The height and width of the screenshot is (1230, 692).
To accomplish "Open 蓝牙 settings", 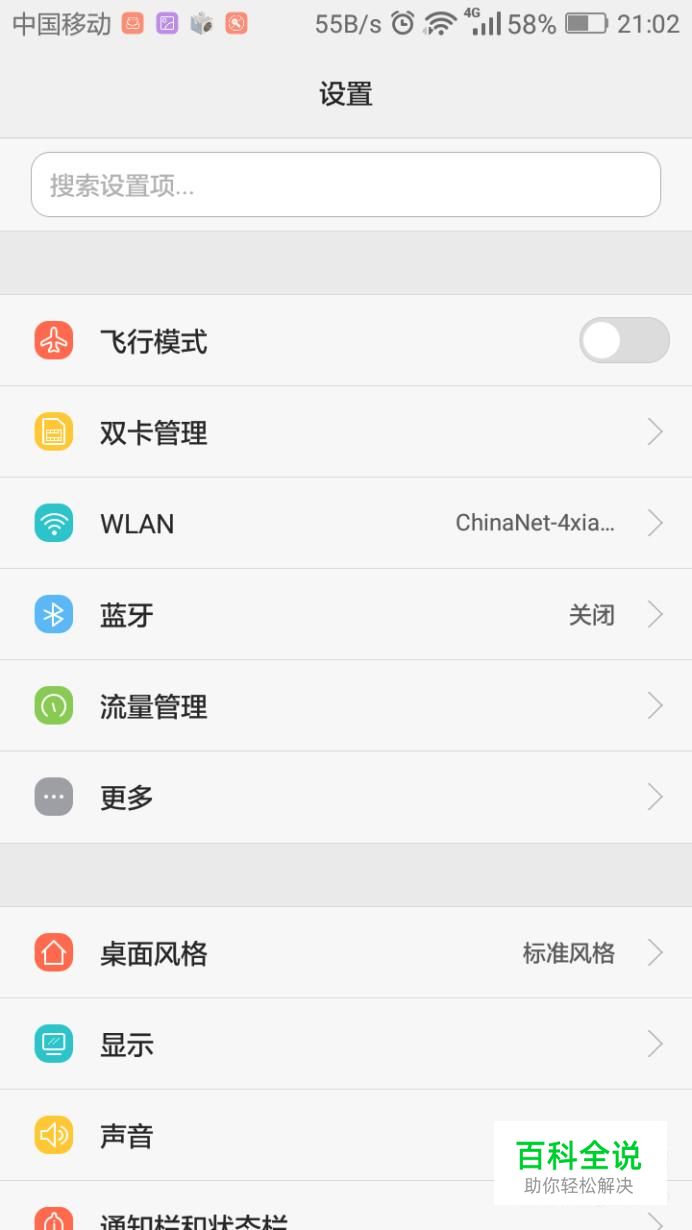I will (x=345, y=614).
